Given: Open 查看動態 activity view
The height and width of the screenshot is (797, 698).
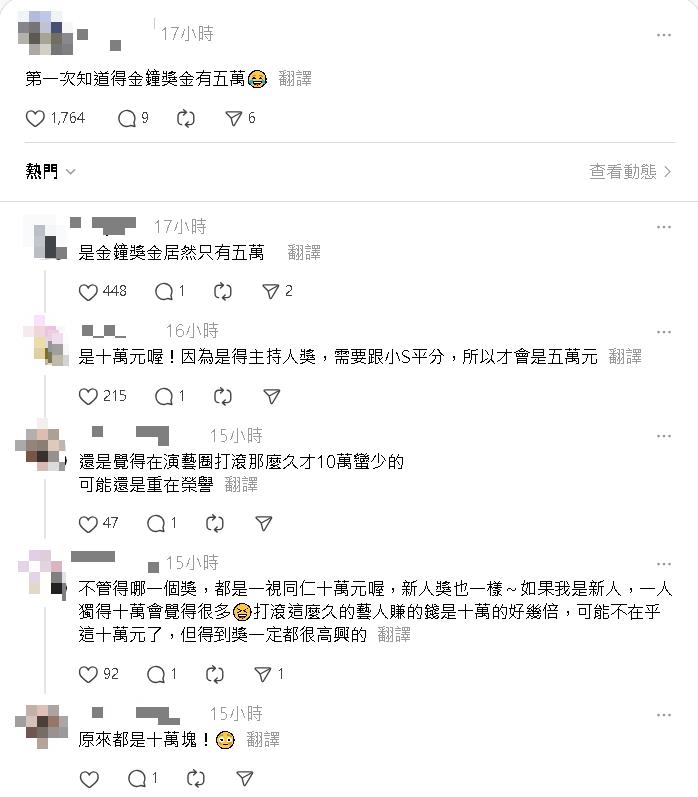Looking at the screenshot, I should coord(630,172).
